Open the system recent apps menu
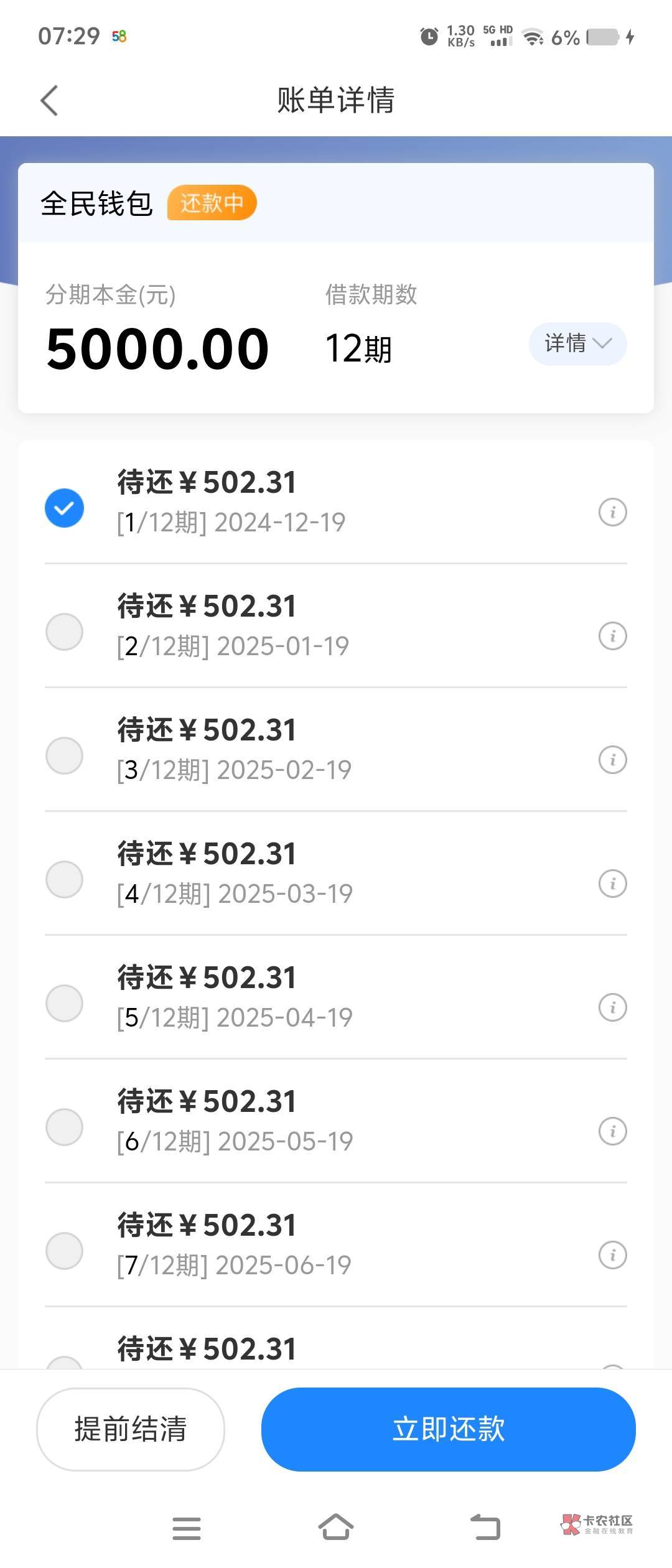 click(x=187, y=1528)
